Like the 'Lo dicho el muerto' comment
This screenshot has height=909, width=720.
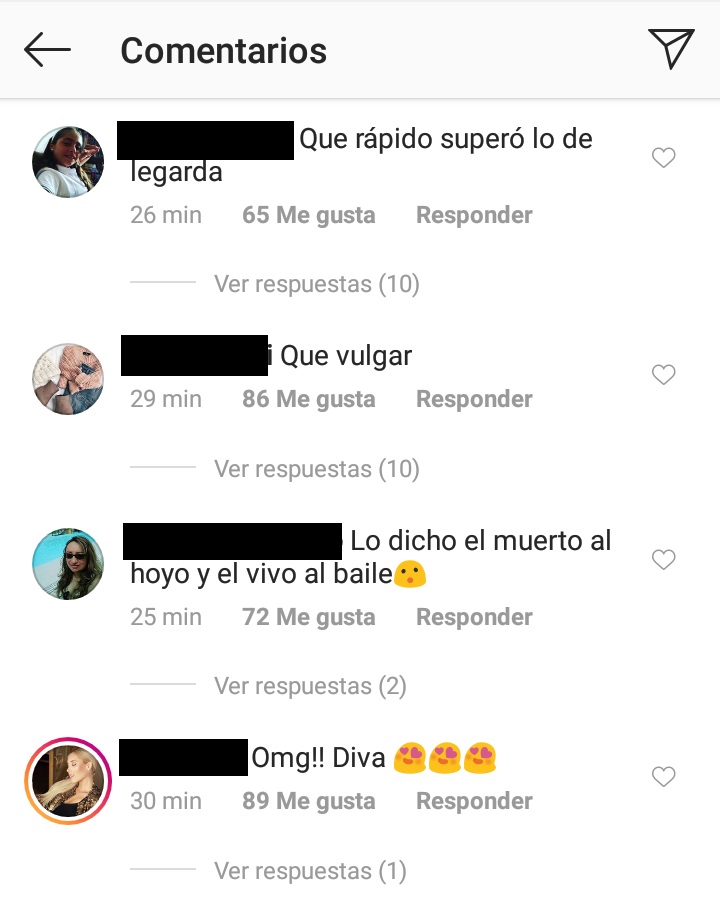click(x=664, y=560)
